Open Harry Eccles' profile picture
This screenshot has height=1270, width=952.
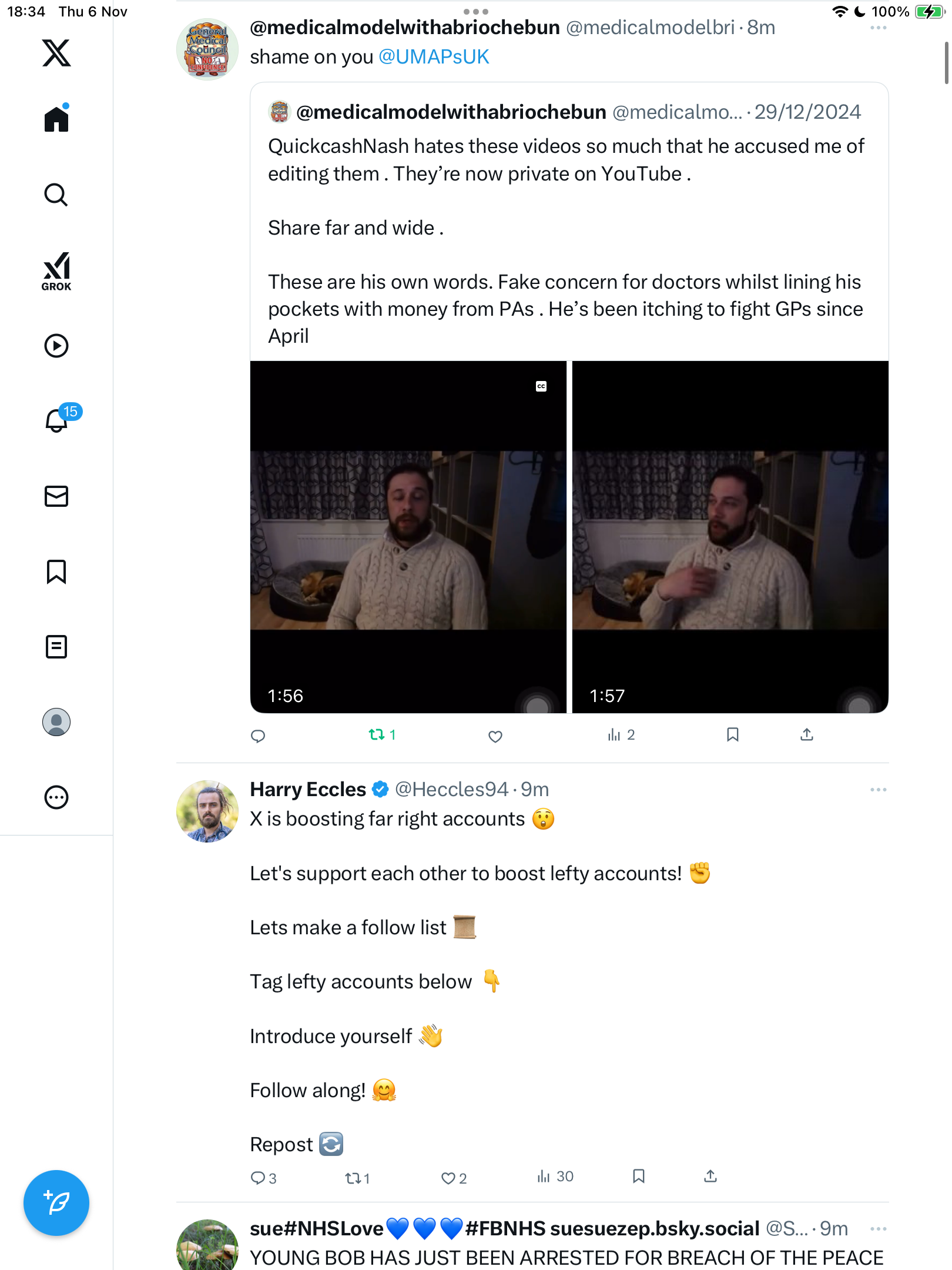coord(207,811)
